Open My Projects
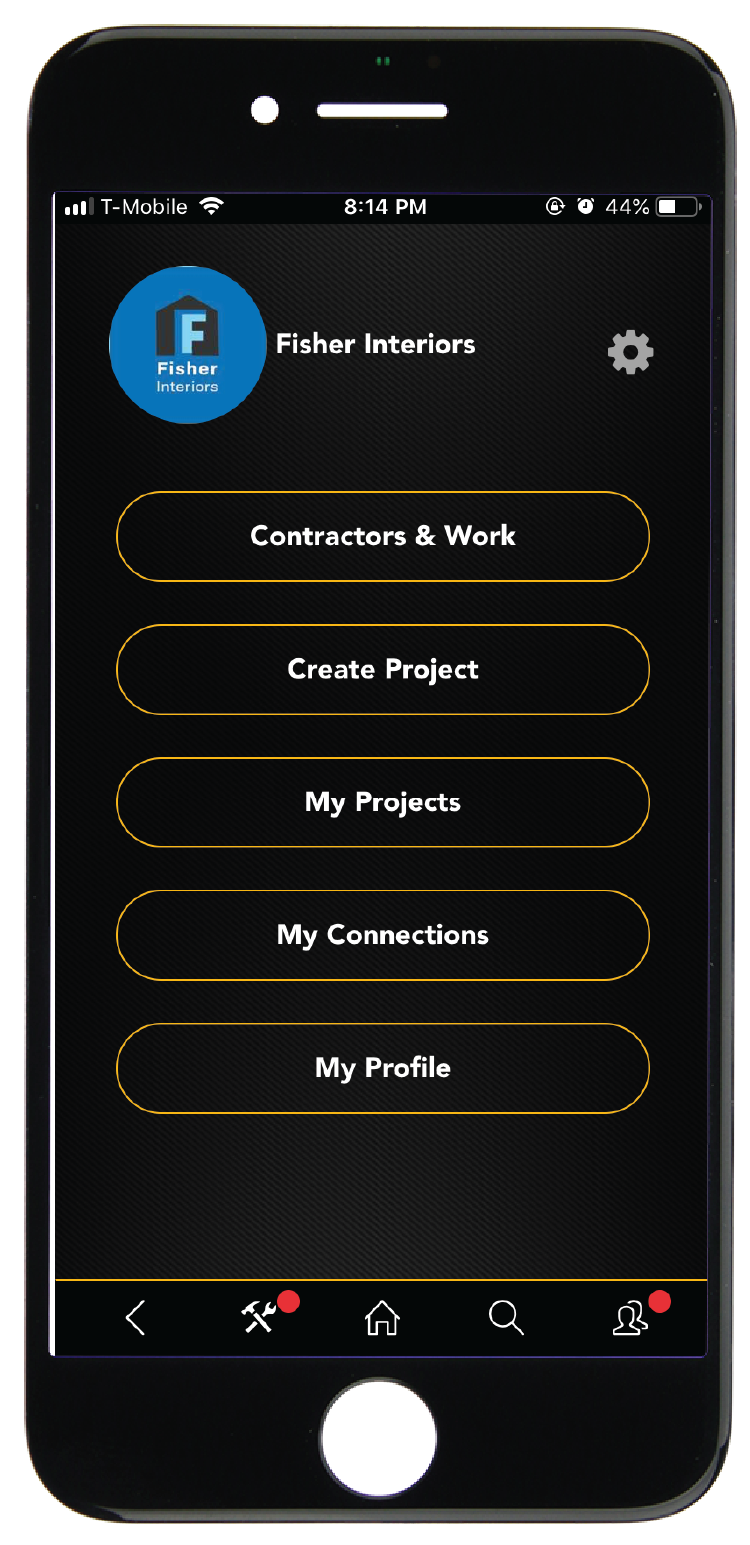Image resolution: width=750 pixels, height=1545 pixels. tap(383, 802)
